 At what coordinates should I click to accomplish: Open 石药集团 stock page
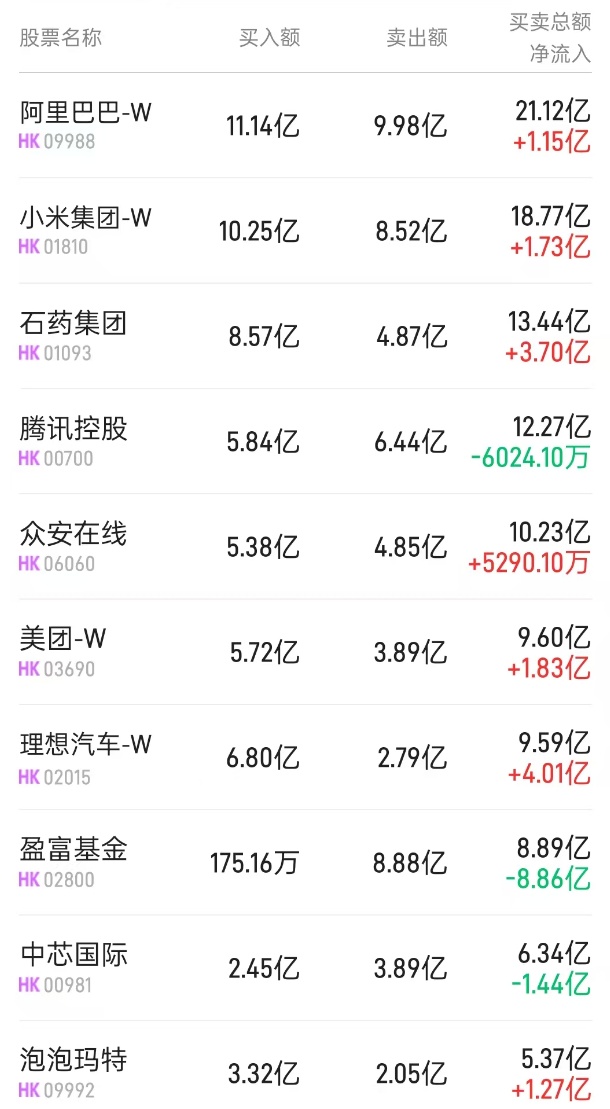74,324
